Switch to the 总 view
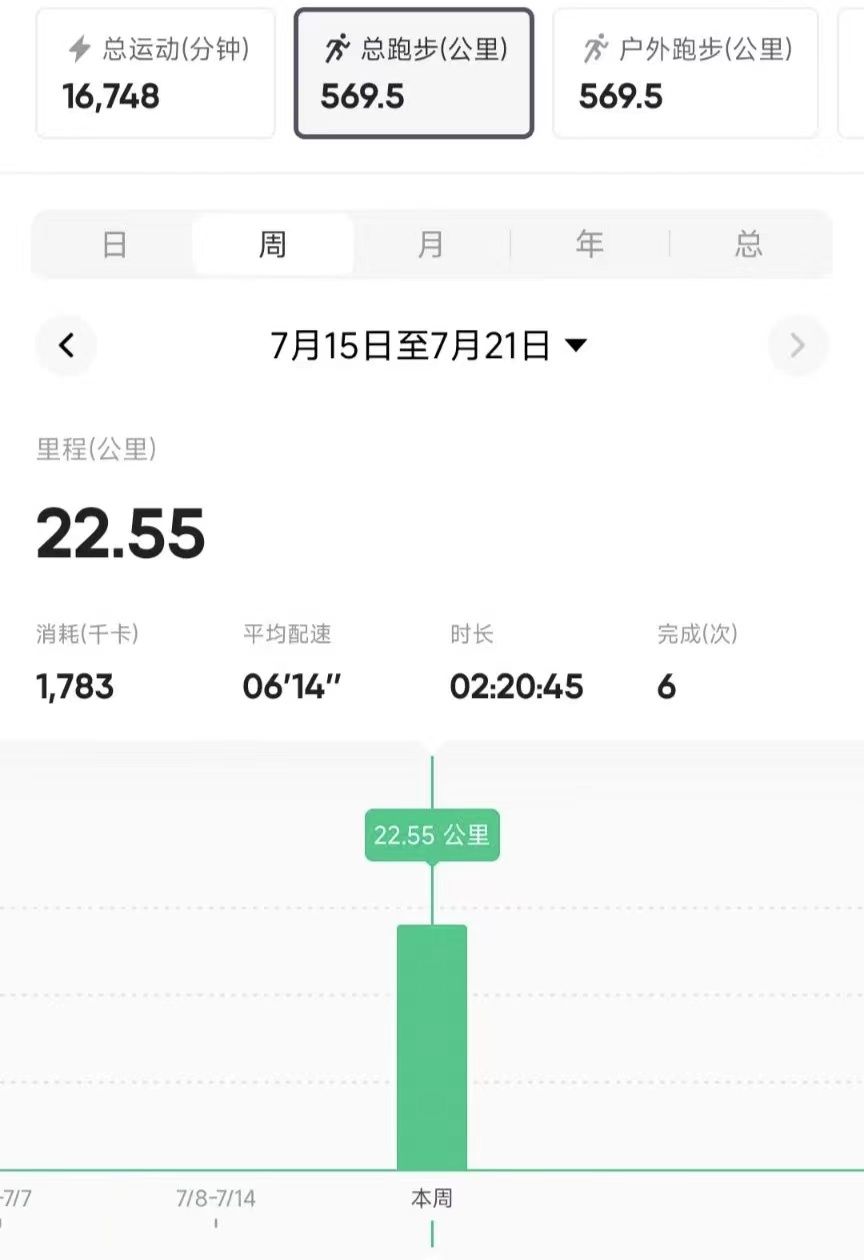The image size is (864, 1260). (x=748, y=245)
